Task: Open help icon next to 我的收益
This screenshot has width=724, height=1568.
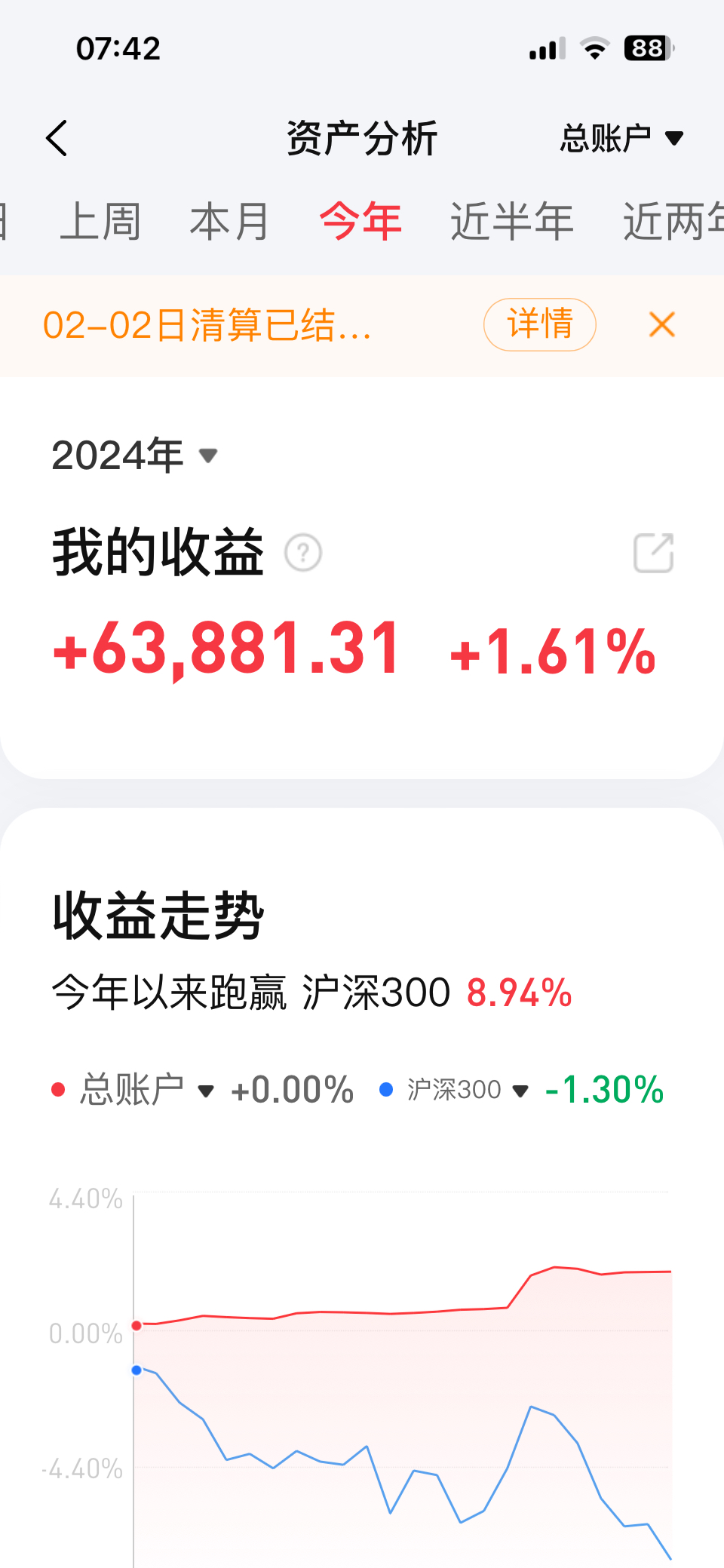Action: point(303,553)
